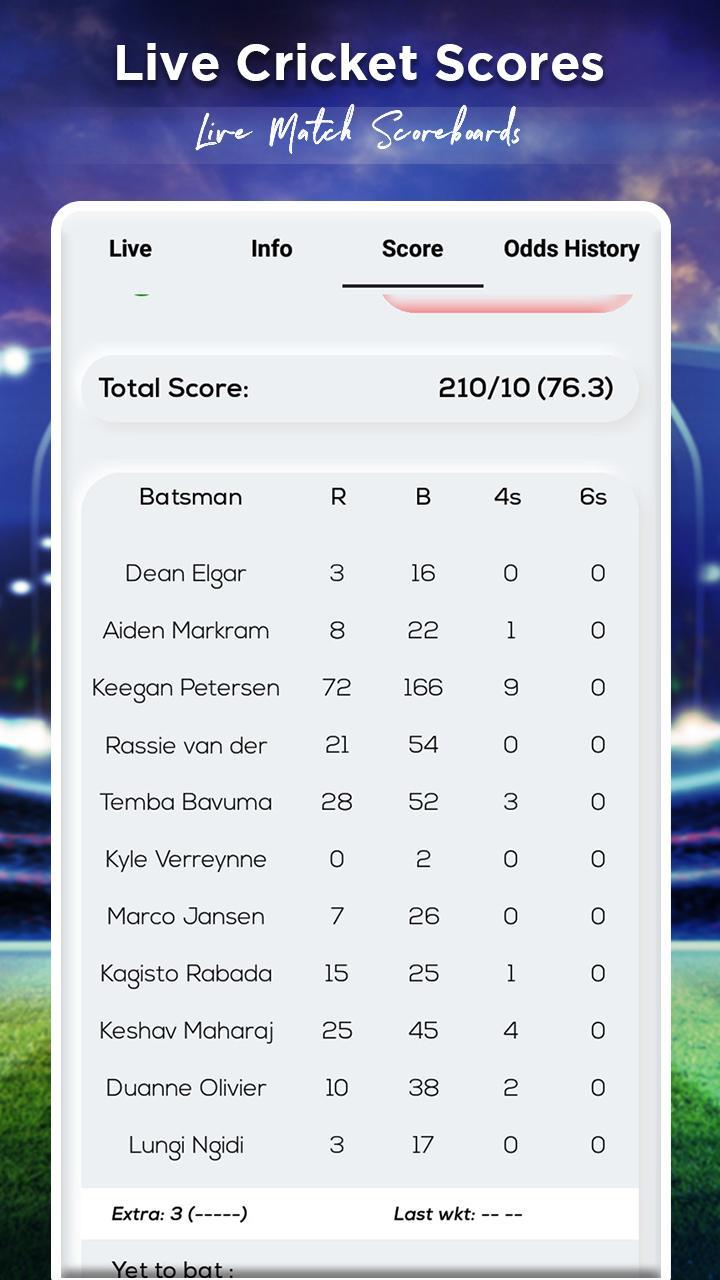Screen dimensions: 720x1280
Task: Open the Live tab
Action: (130, 249)
